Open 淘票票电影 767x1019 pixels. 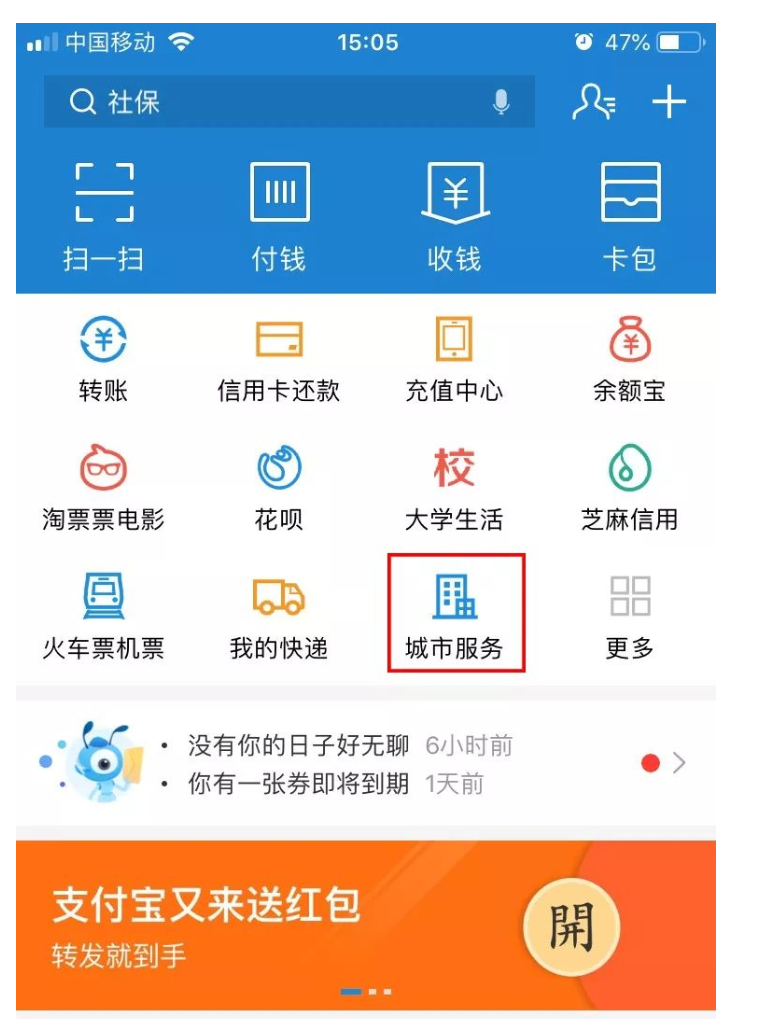click(x=104, y=488)
